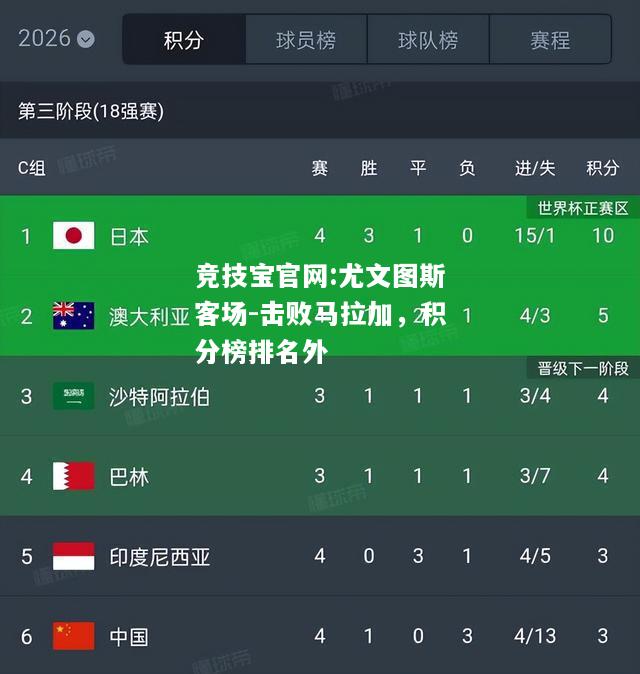
Task: Switch to the 球员榜 tab
Action: pos(306,40)
